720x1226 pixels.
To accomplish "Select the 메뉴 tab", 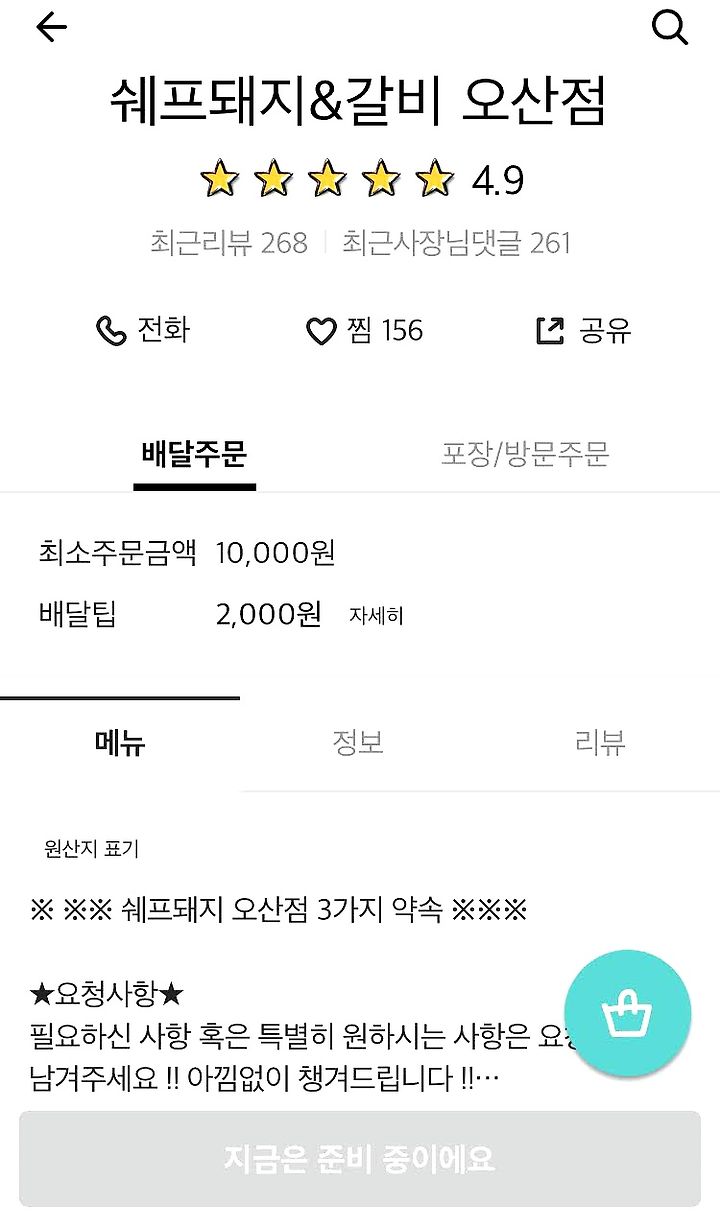I will 120,743.
